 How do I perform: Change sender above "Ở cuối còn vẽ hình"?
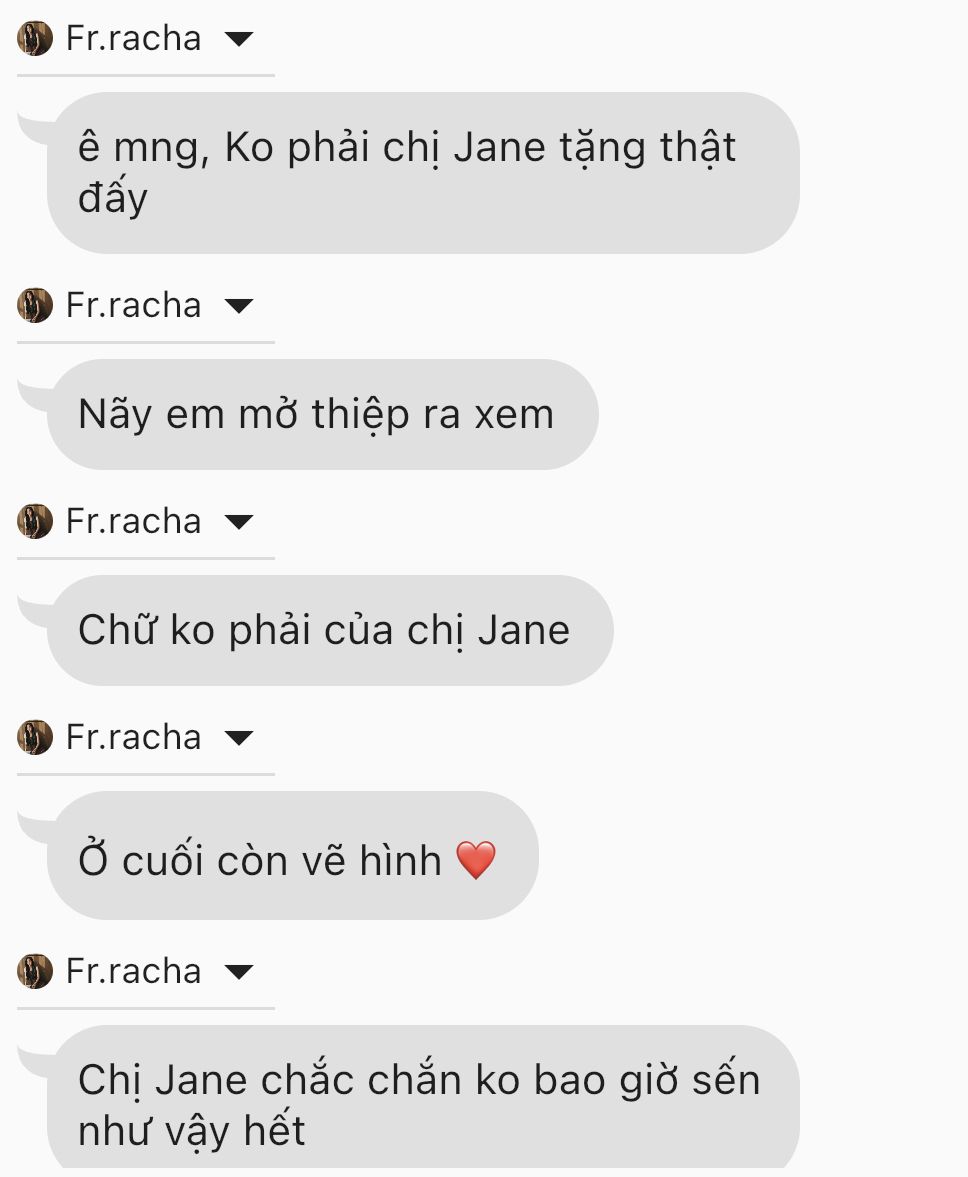[x=239, y=738]
